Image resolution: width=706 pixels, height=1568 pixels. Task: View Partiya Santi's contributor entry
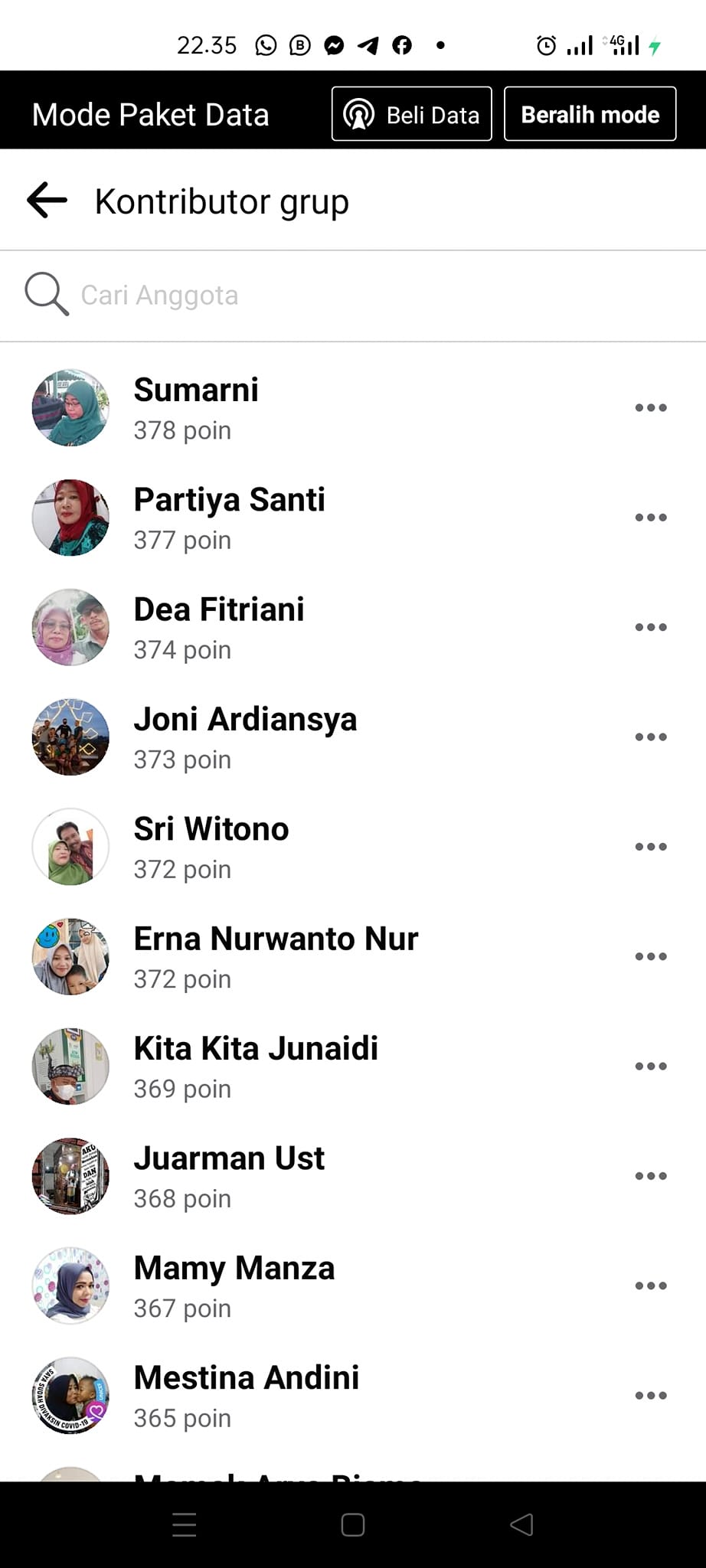(x=229, y=518)
